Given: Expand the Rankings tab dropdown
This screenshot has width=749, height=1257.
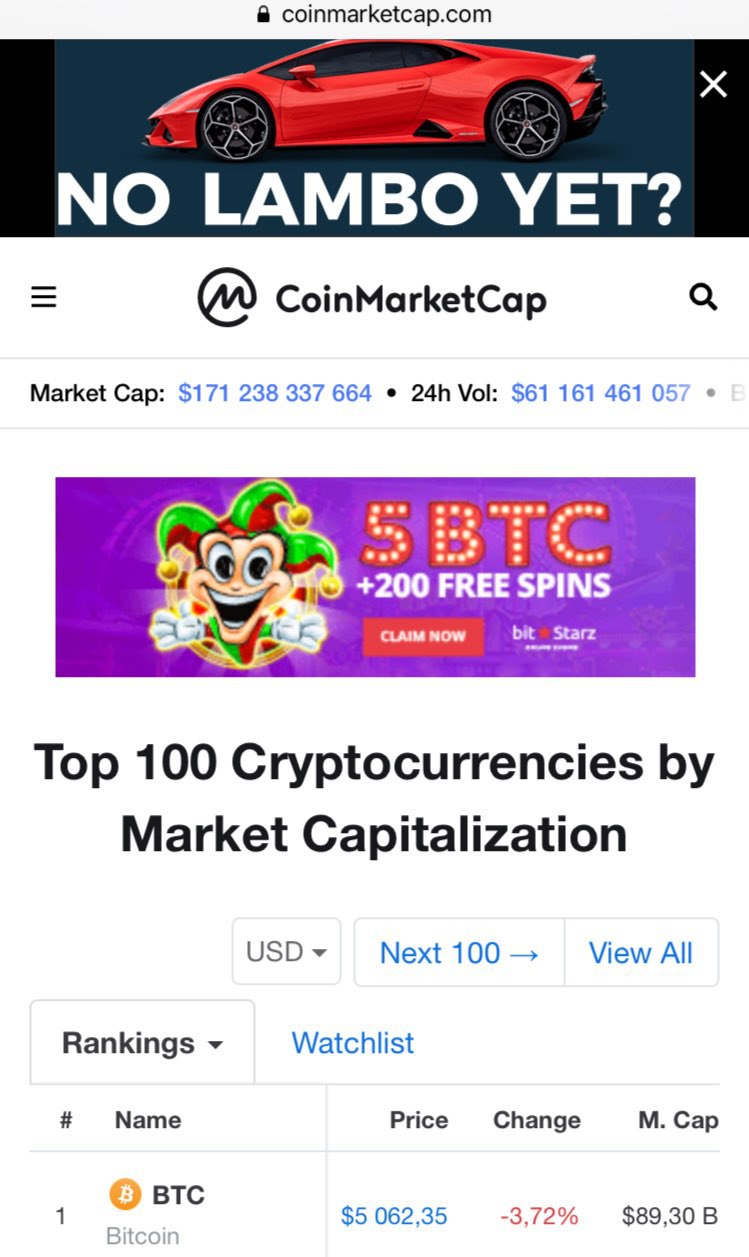Looking at the screenshot, I should coord(142,1043).
